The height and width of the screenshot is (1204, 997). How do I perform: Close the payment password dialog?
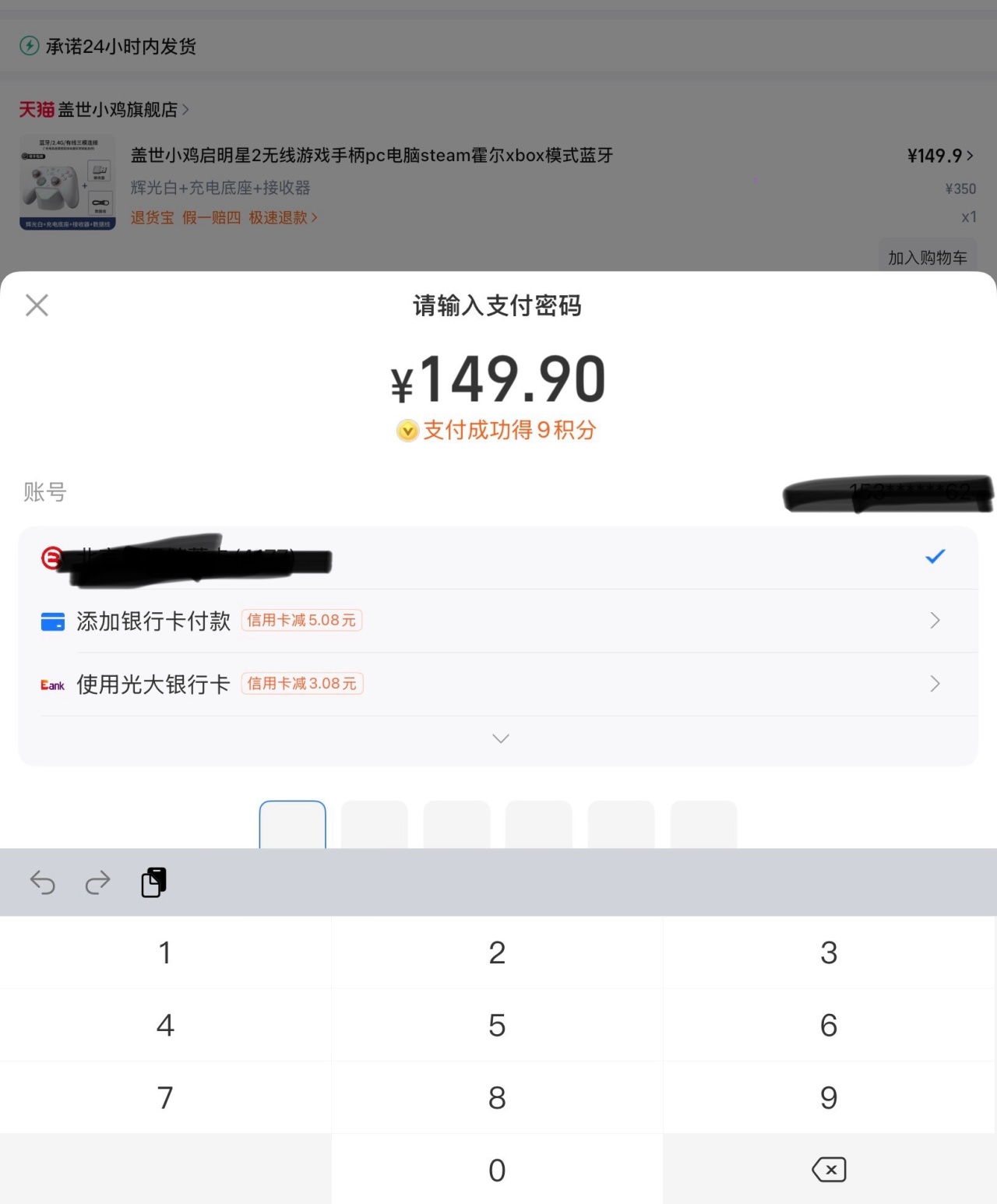coord(37,305)
